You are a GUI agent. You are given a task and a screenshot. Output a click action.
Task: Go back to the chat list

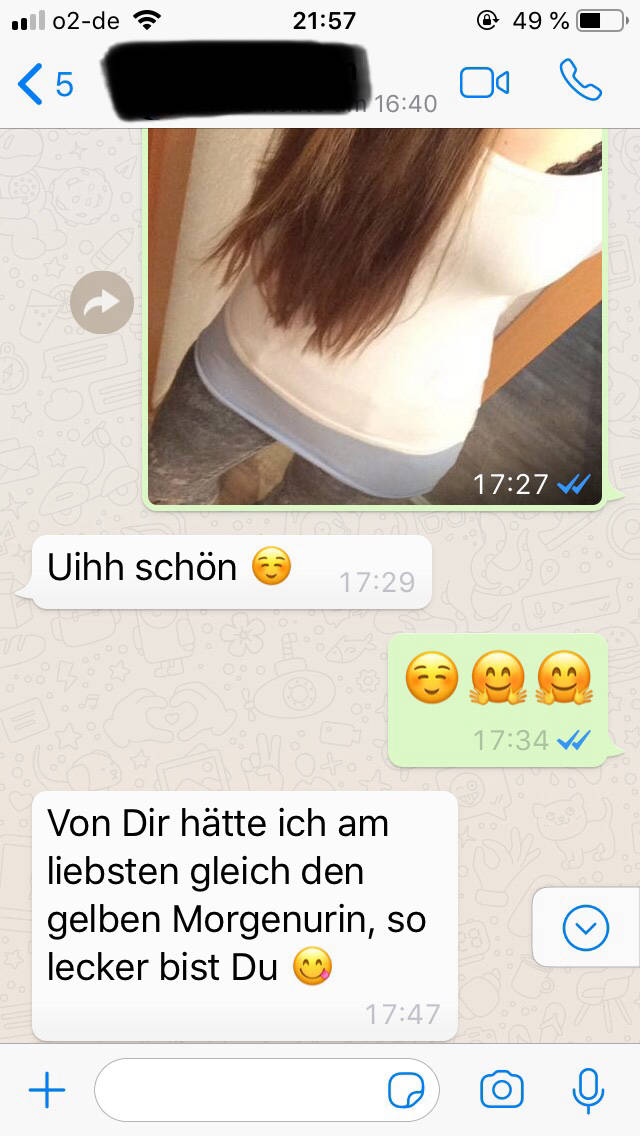point(45,85)
